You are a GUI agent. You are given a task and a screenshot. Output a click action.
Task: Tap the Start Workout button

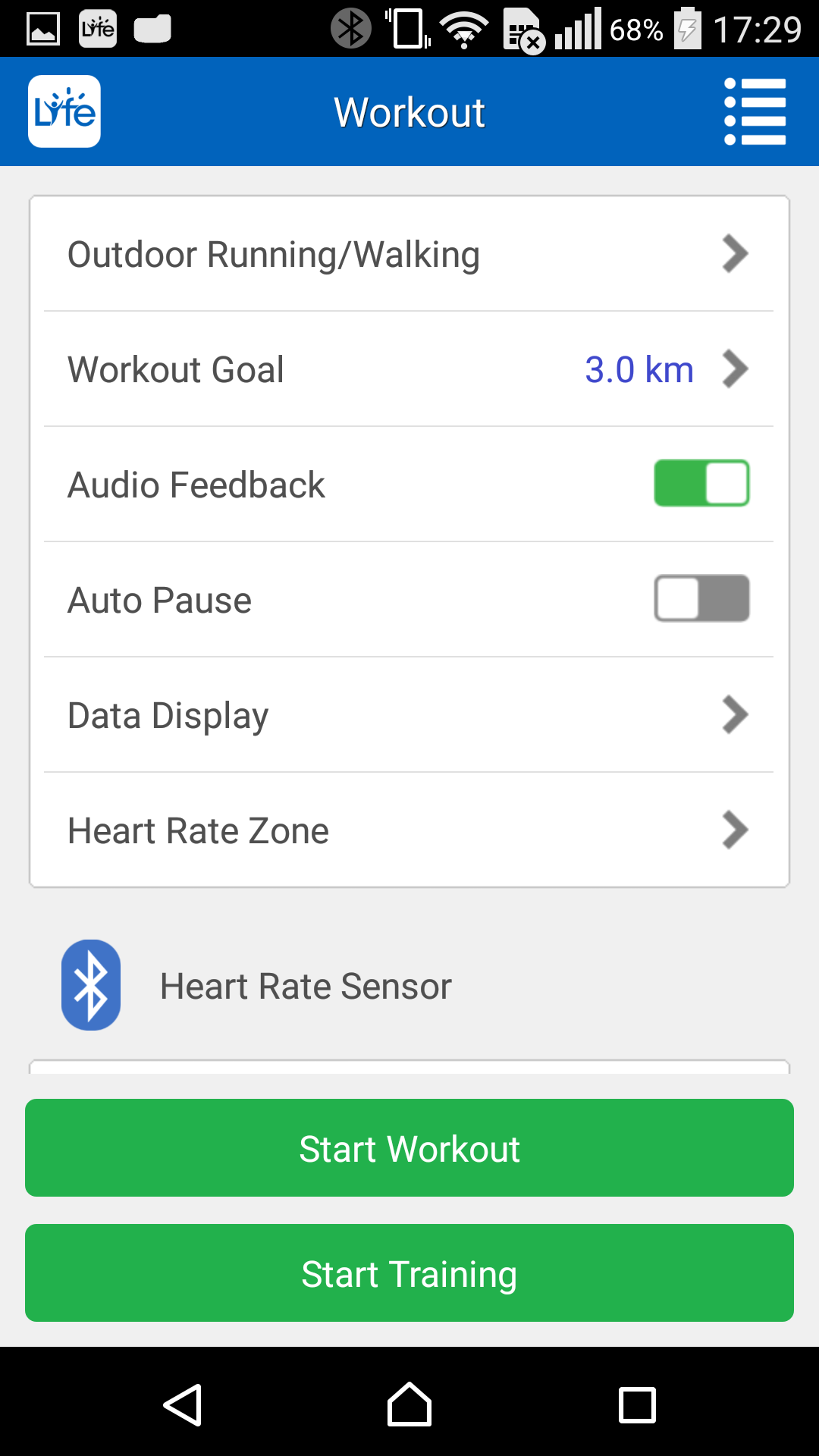point(409,1148)
